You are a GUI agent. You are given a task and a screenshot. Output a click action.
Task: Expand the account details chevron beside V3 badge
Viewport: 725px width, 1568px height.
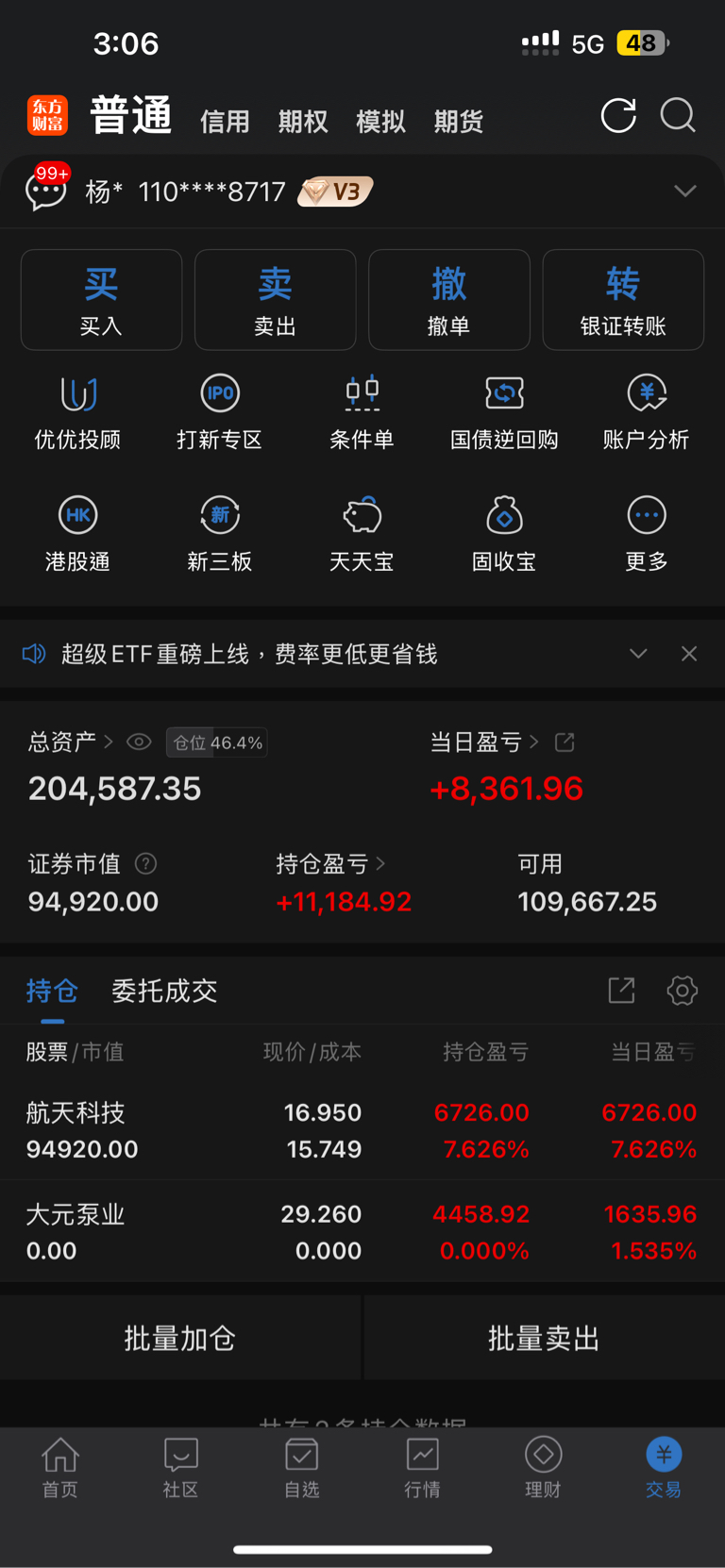tap(684, 191)
